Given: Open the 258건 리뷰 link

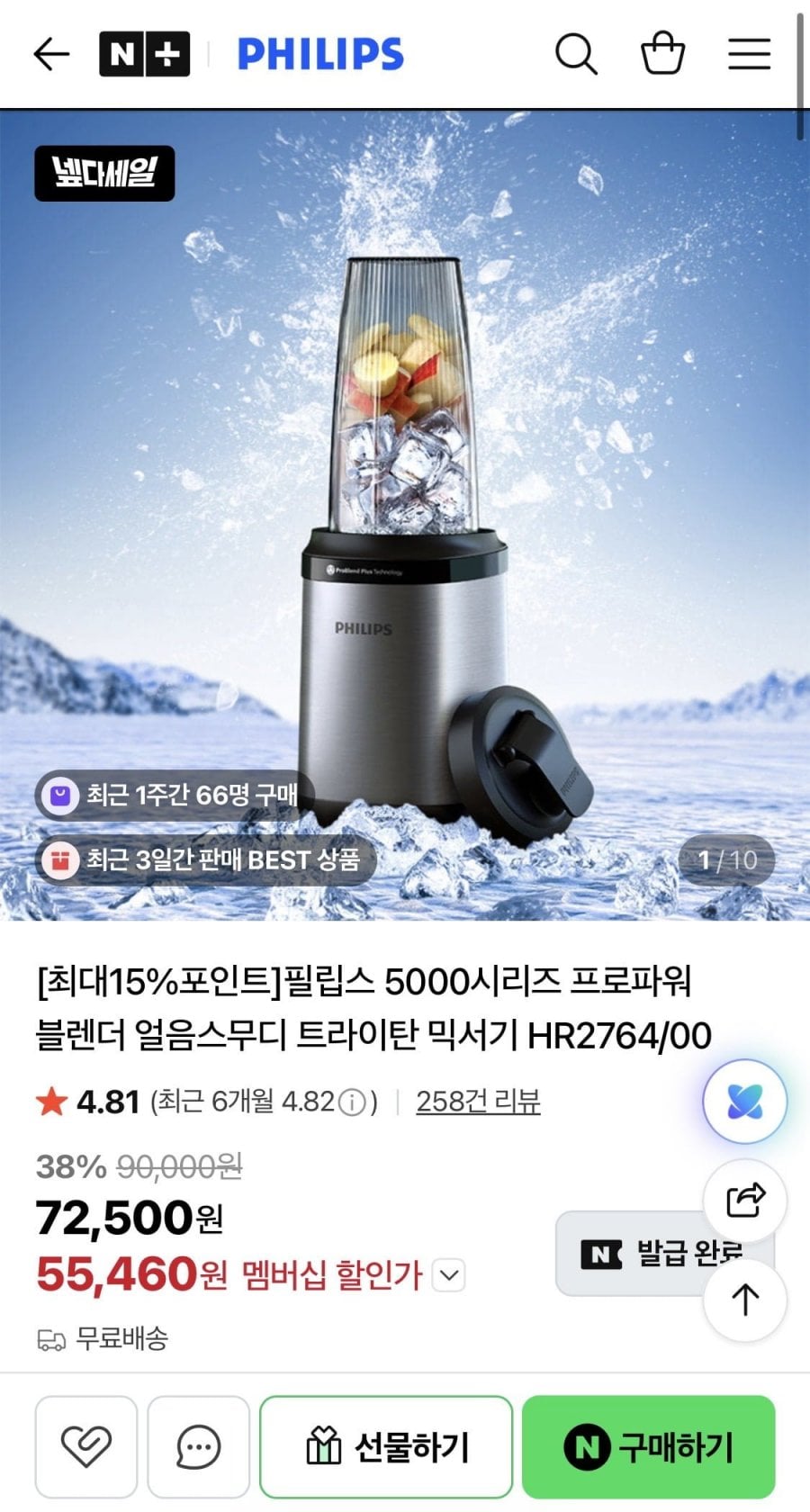Looking at the screenshot, I should coord(478,1101).
